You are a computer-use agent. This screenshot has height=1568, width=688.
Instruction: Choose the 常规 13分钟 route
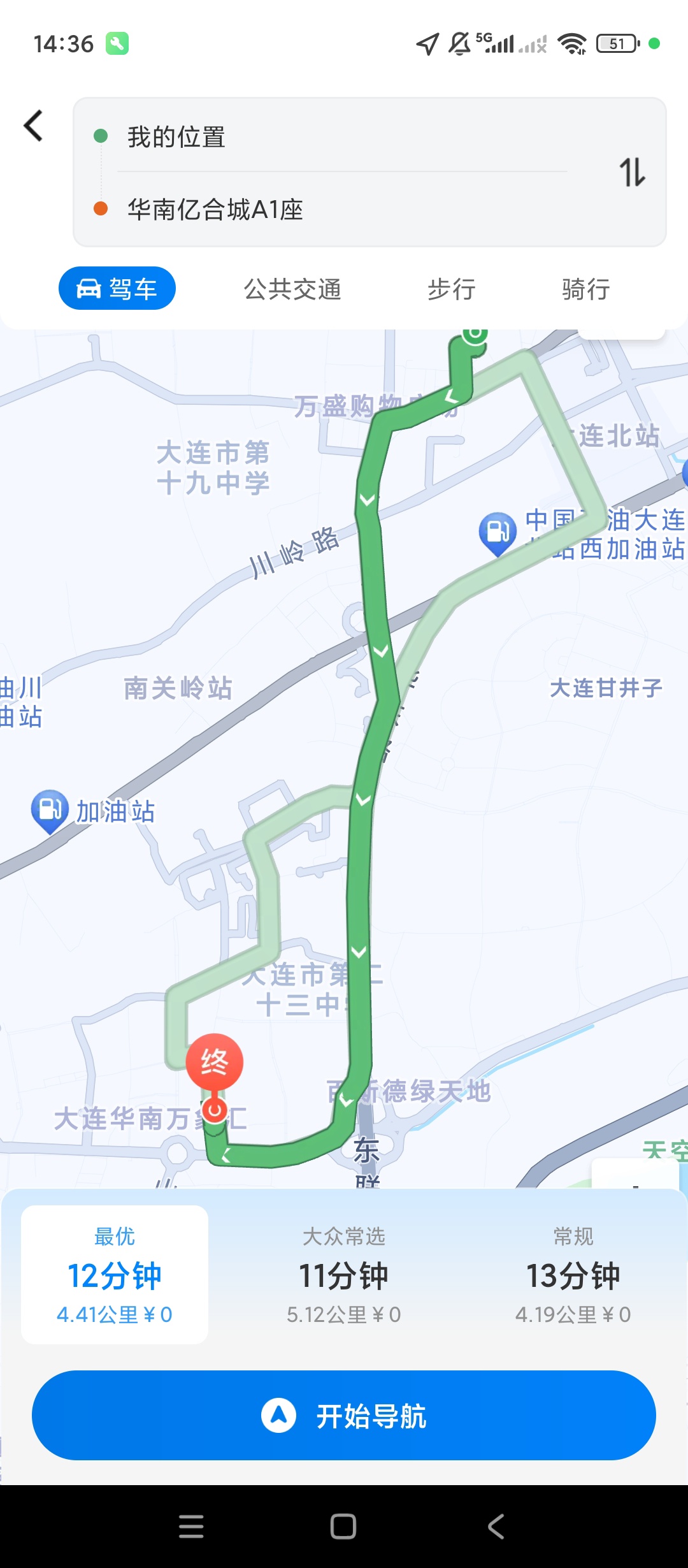573,1275
